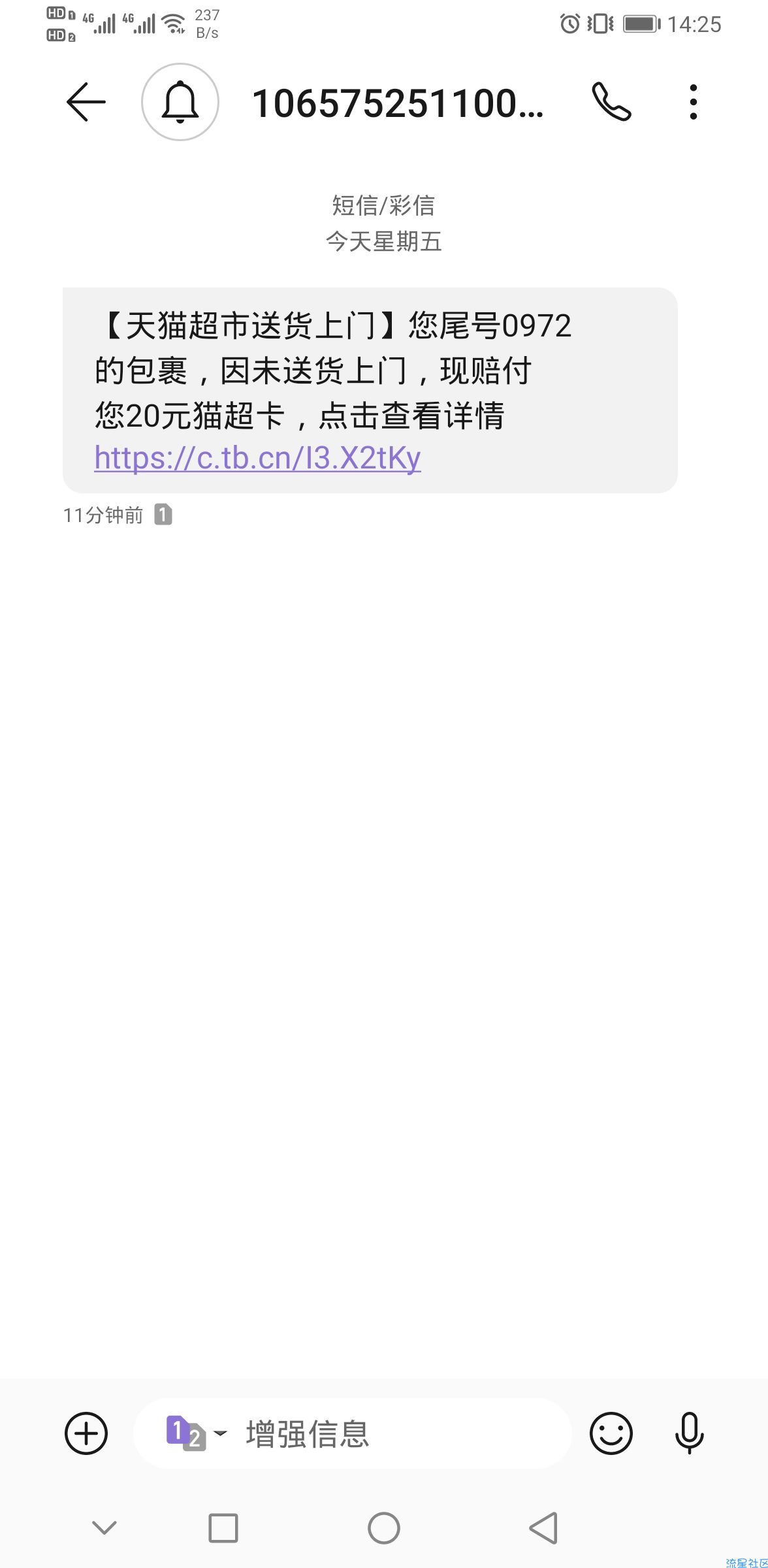The width and height of the screenshot is (768, 1568).
Task: Open the emoji picker
Action: point(611,1433)
